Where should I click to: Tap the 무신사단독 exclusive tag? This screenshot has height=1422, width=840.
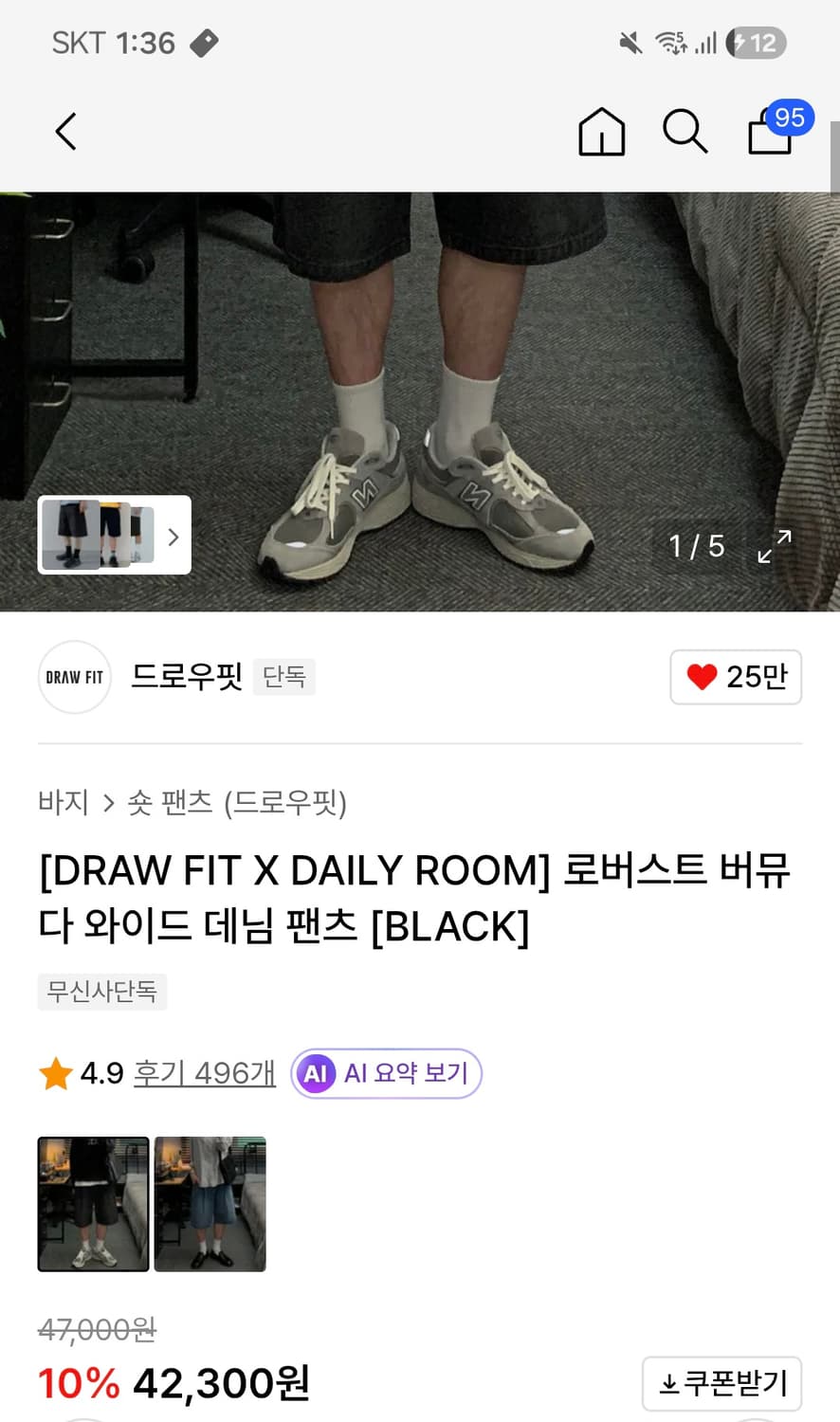(101, 992)
